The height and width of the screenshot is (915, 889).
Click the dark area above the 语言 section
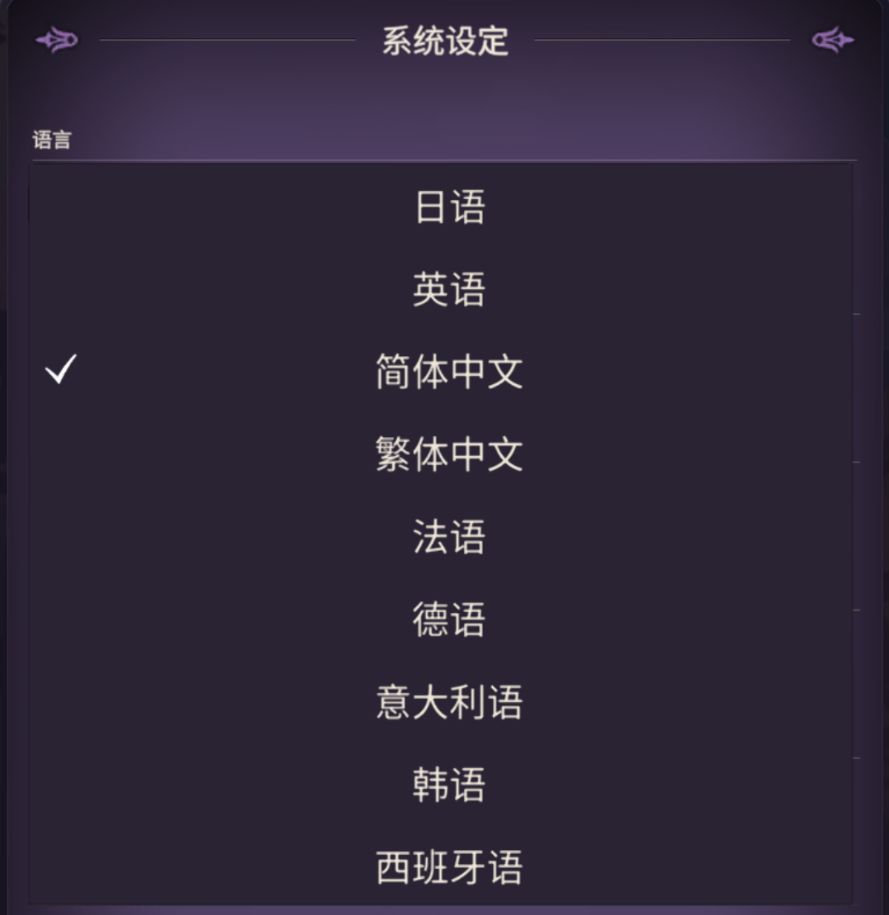click(x=444, y=95)
